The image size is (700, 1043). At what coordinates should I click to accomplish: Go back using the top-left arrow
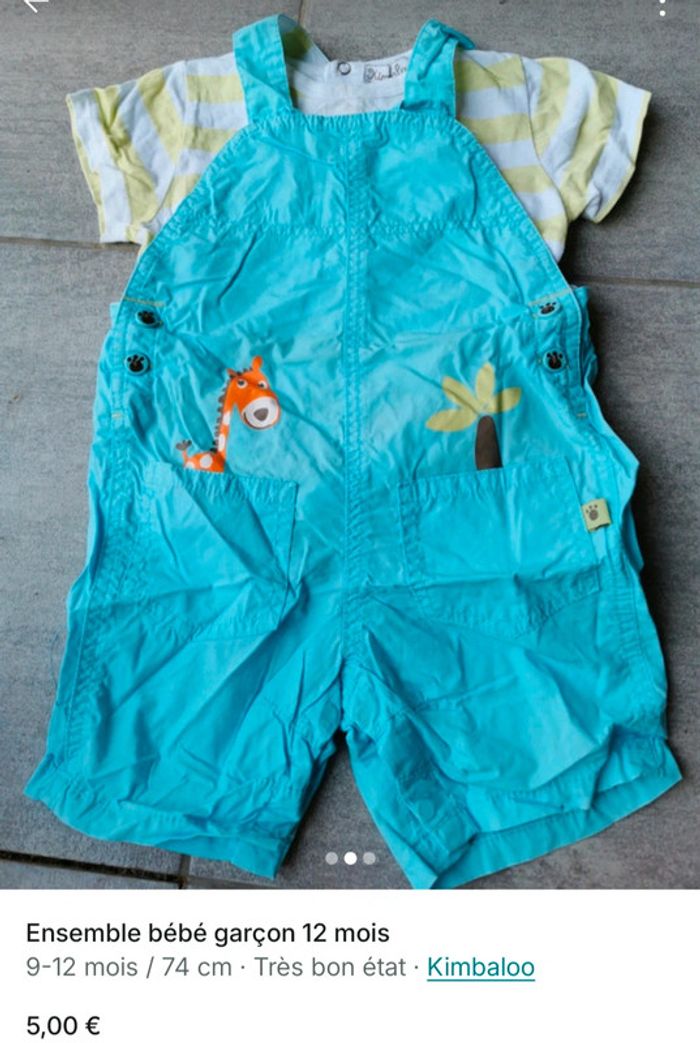pos(36,5)
